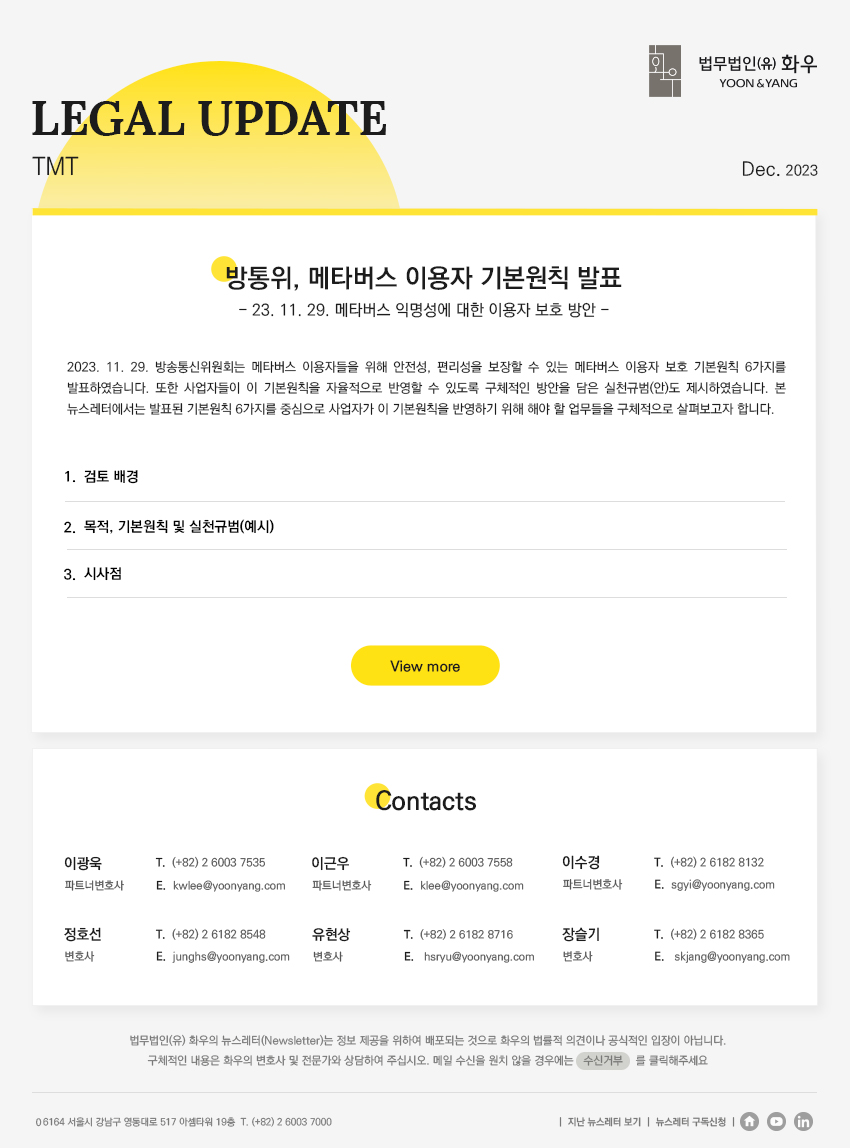Email junghs@yoonyang.com
Viewport: 850px width, 1148px height.
click(x=231, y=957)
